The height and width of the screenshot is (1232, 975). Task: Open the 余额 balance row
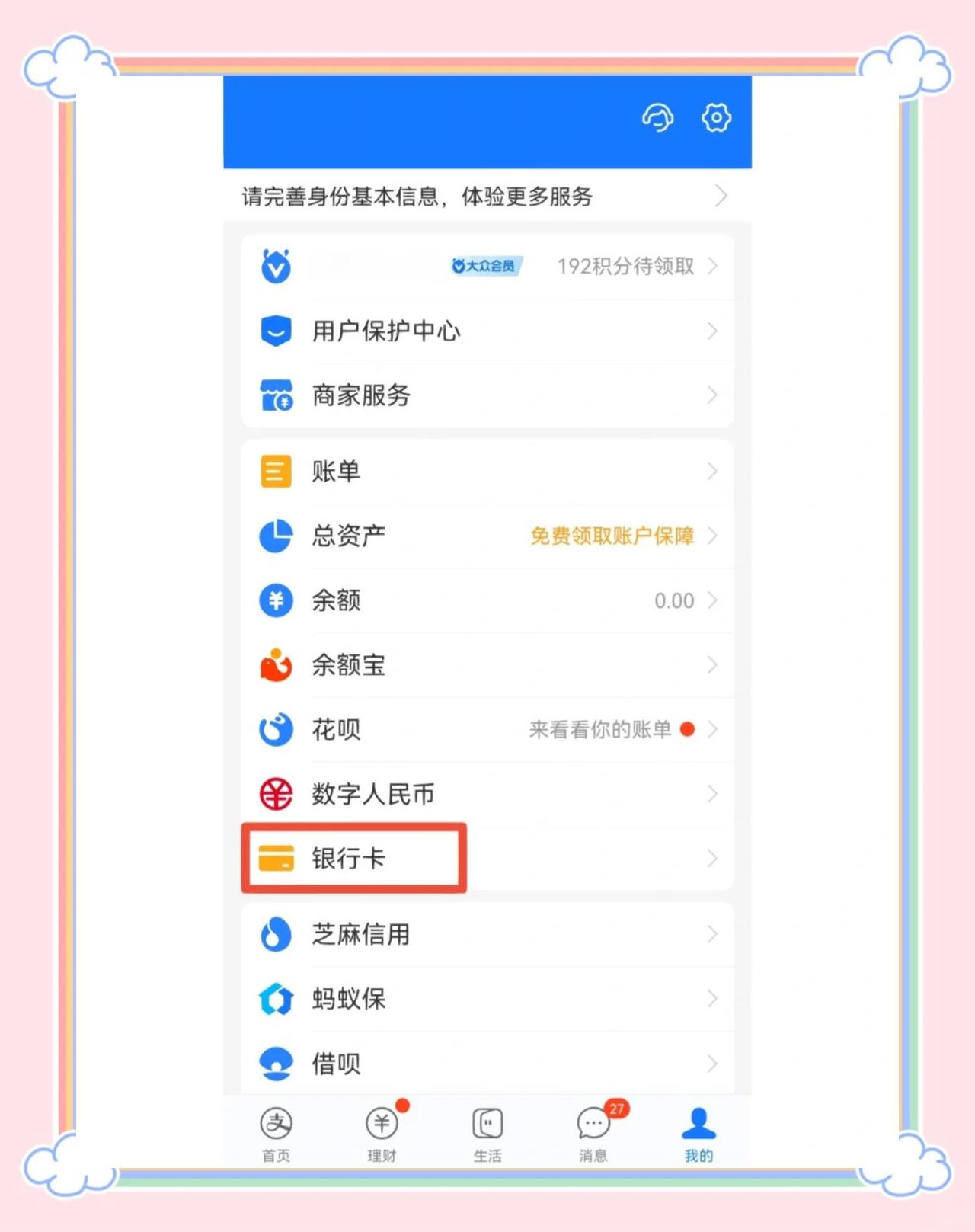click(x=486, y=600)
